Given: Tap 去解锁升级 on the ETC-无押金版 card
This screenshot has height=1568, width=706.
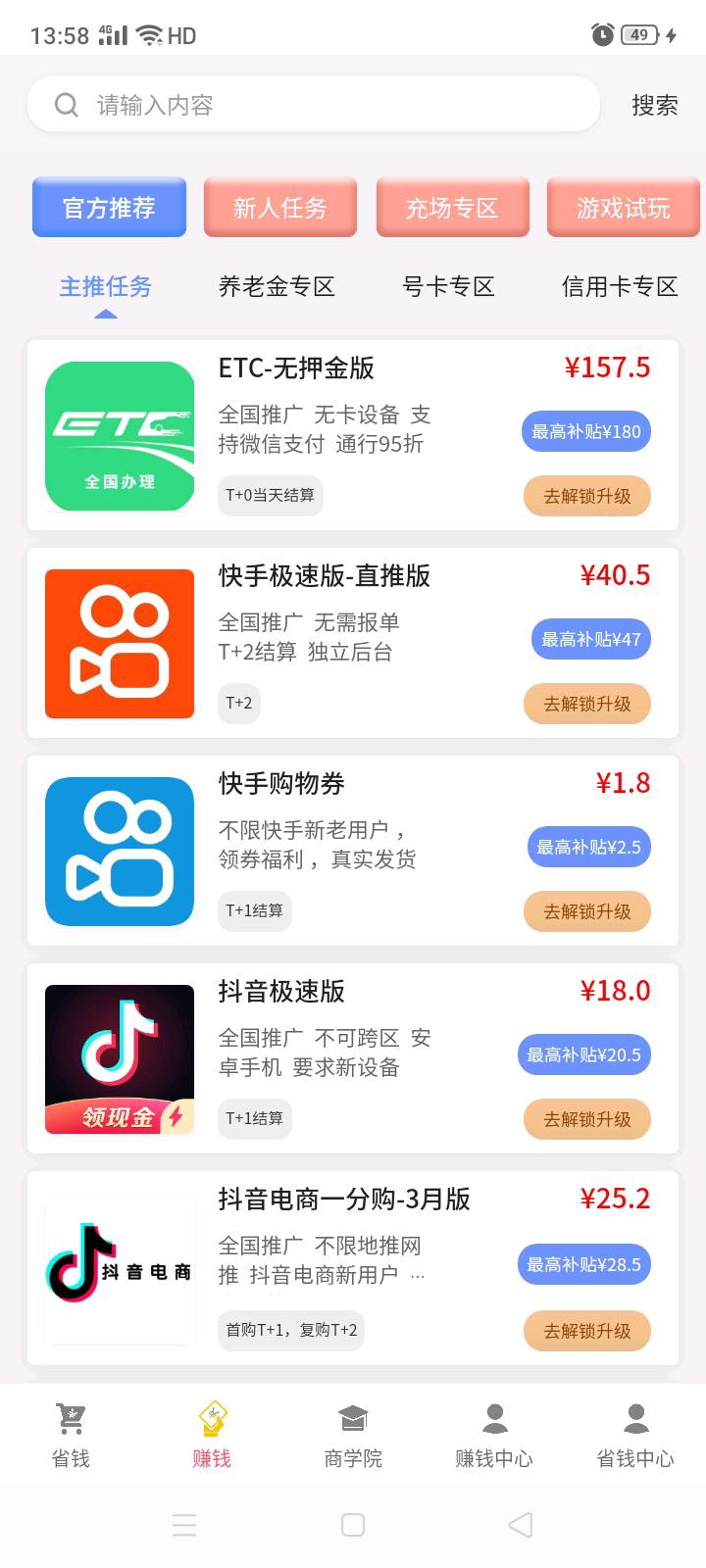Looking at the screenshot, I should click(587, 496).
